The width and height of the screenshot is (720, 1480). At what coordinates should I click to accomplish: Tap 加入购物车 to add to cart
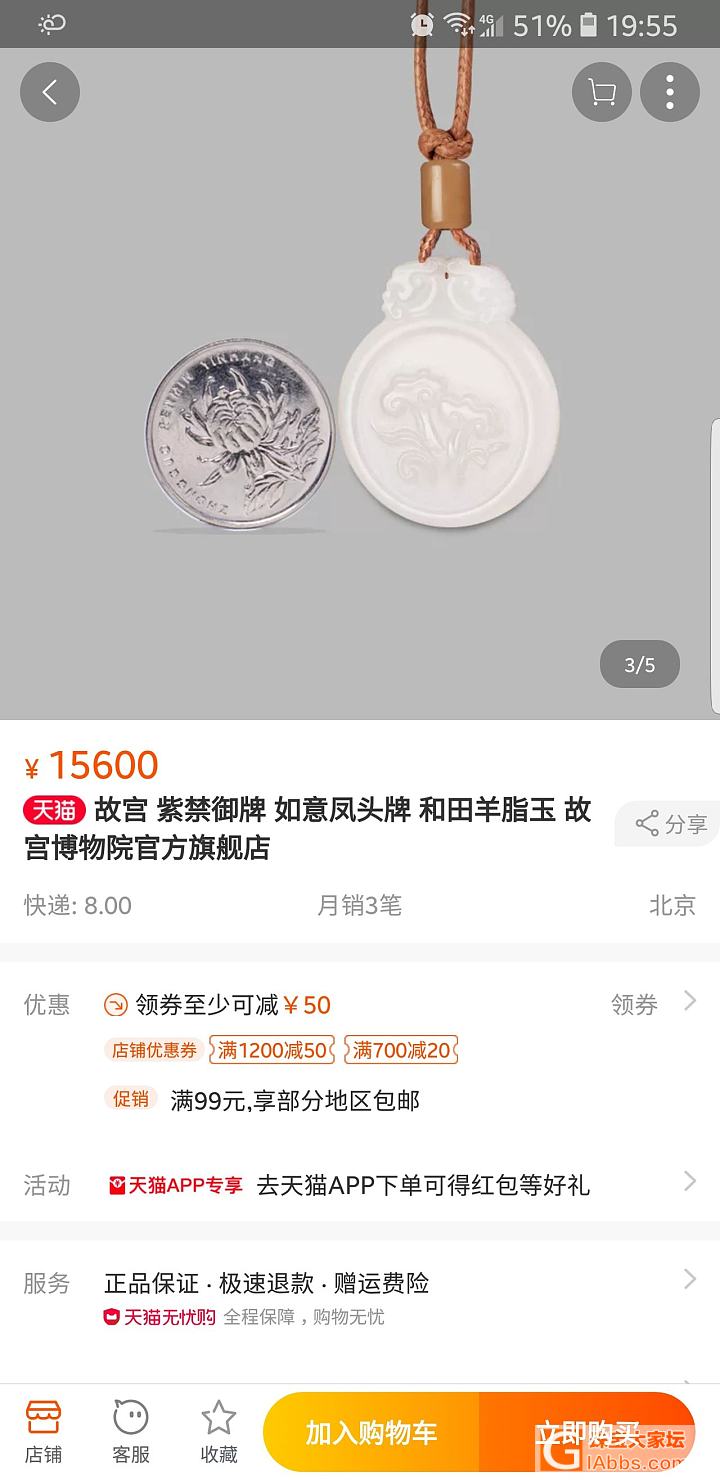click(x=372, y=1432)
